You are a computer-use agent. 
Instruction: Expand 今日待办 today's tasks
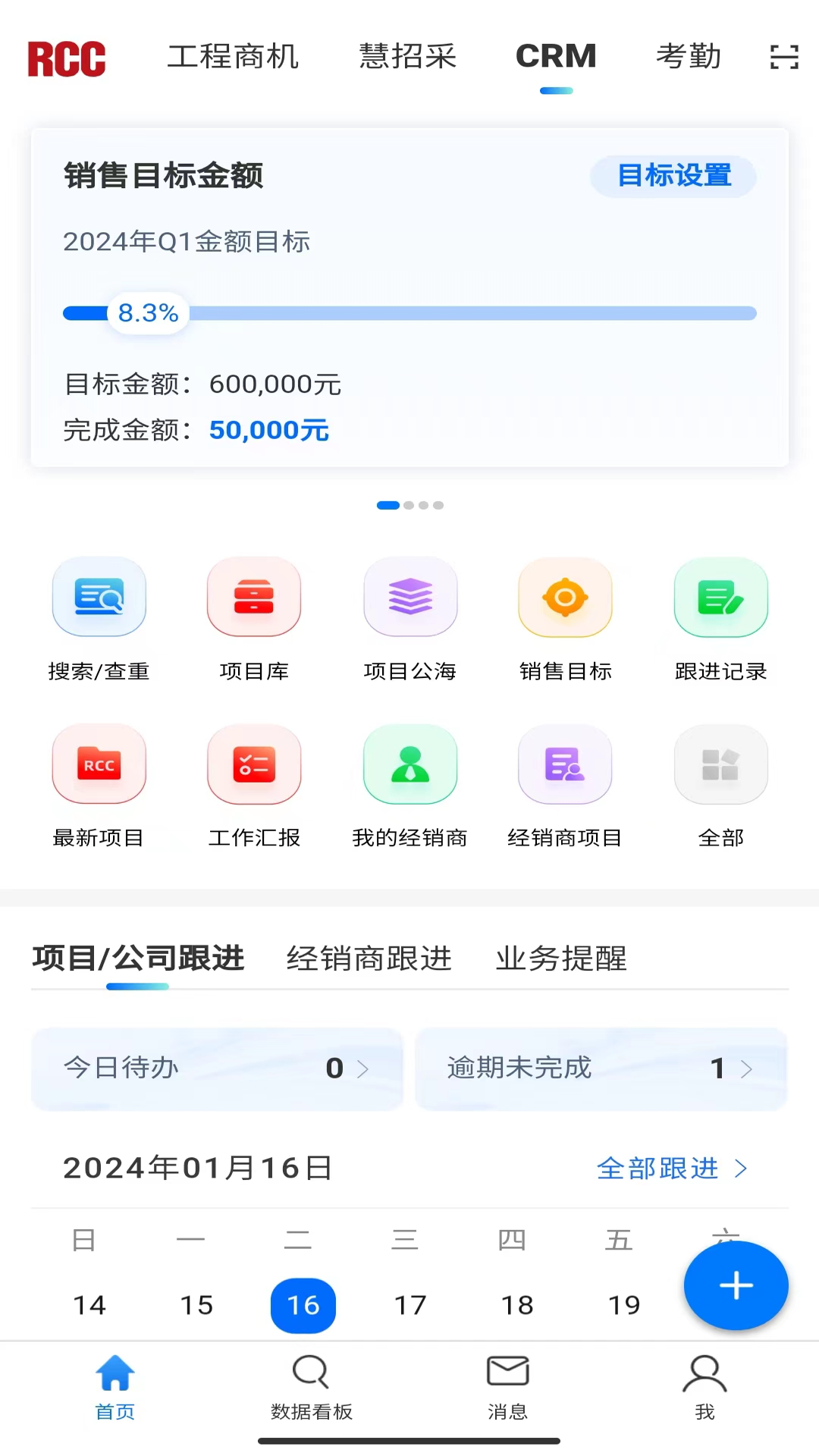pos(216,1069)
